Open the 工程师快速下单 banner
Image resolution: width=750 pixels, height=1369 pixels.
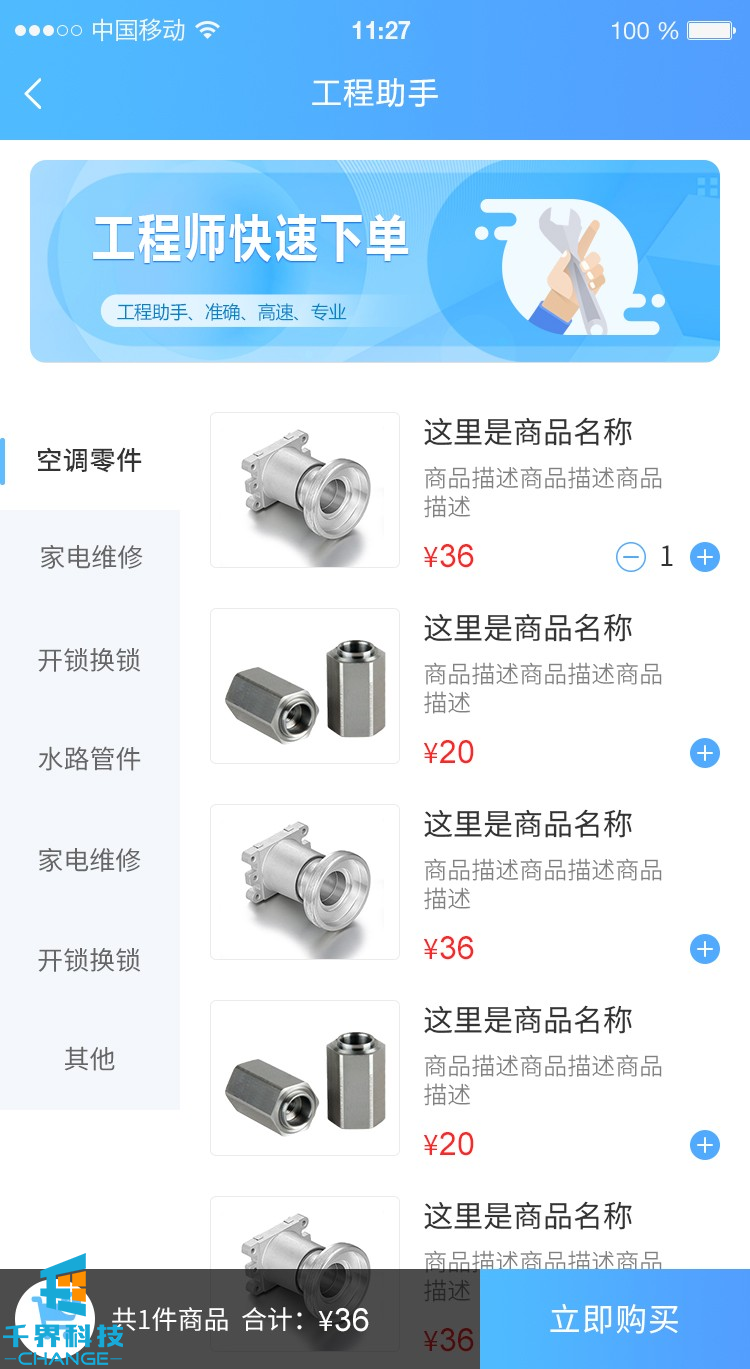click(375, 261)
